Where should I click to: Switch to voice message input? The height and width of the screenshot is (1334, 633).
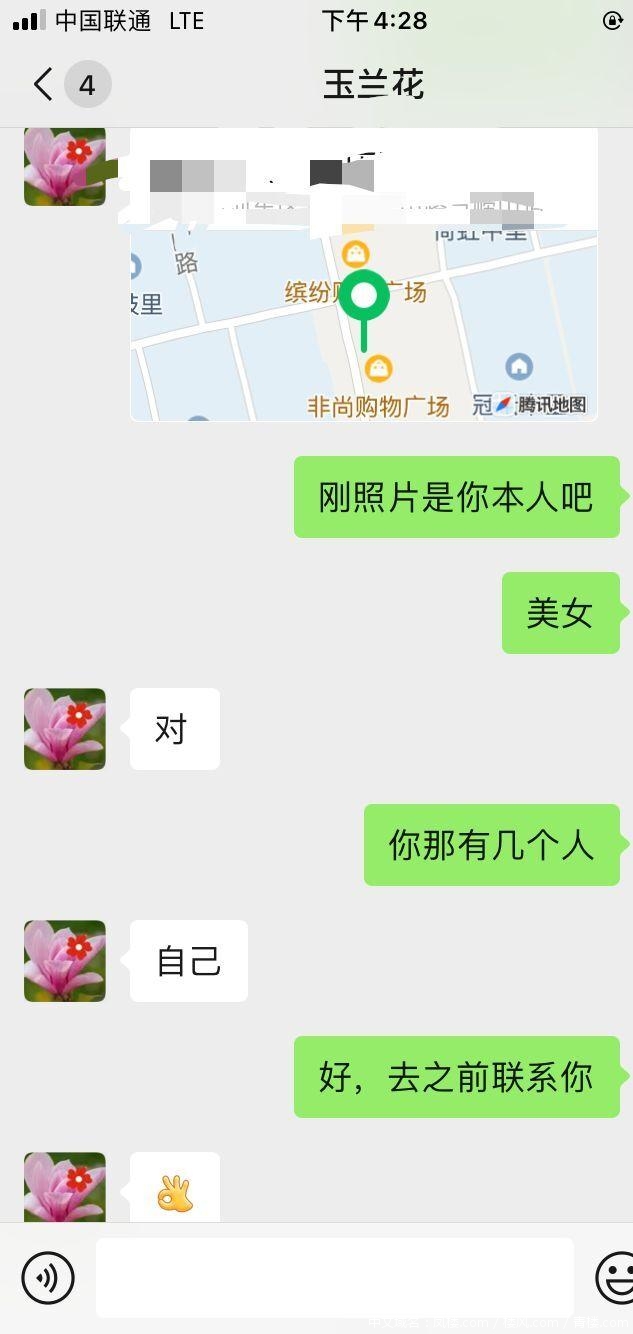pyautogui.click(x=48, y=1277)
